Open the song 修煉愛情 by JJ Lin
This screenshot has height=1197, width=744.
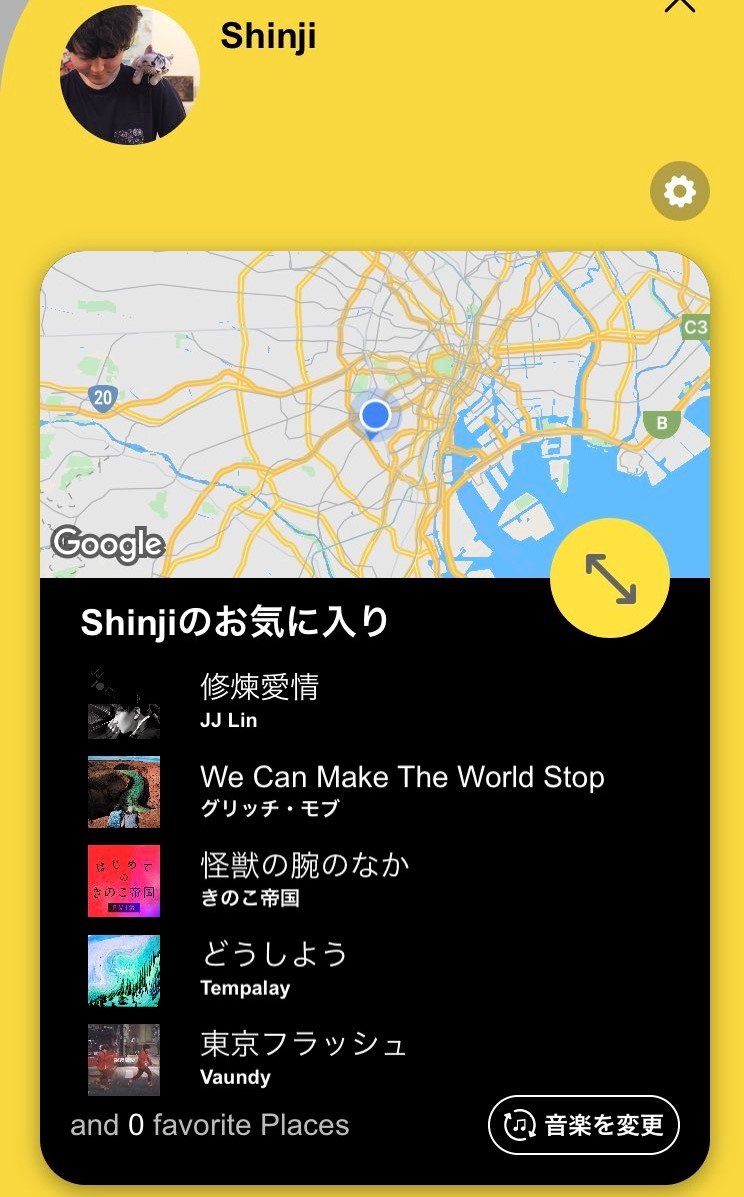click(260, 698)
